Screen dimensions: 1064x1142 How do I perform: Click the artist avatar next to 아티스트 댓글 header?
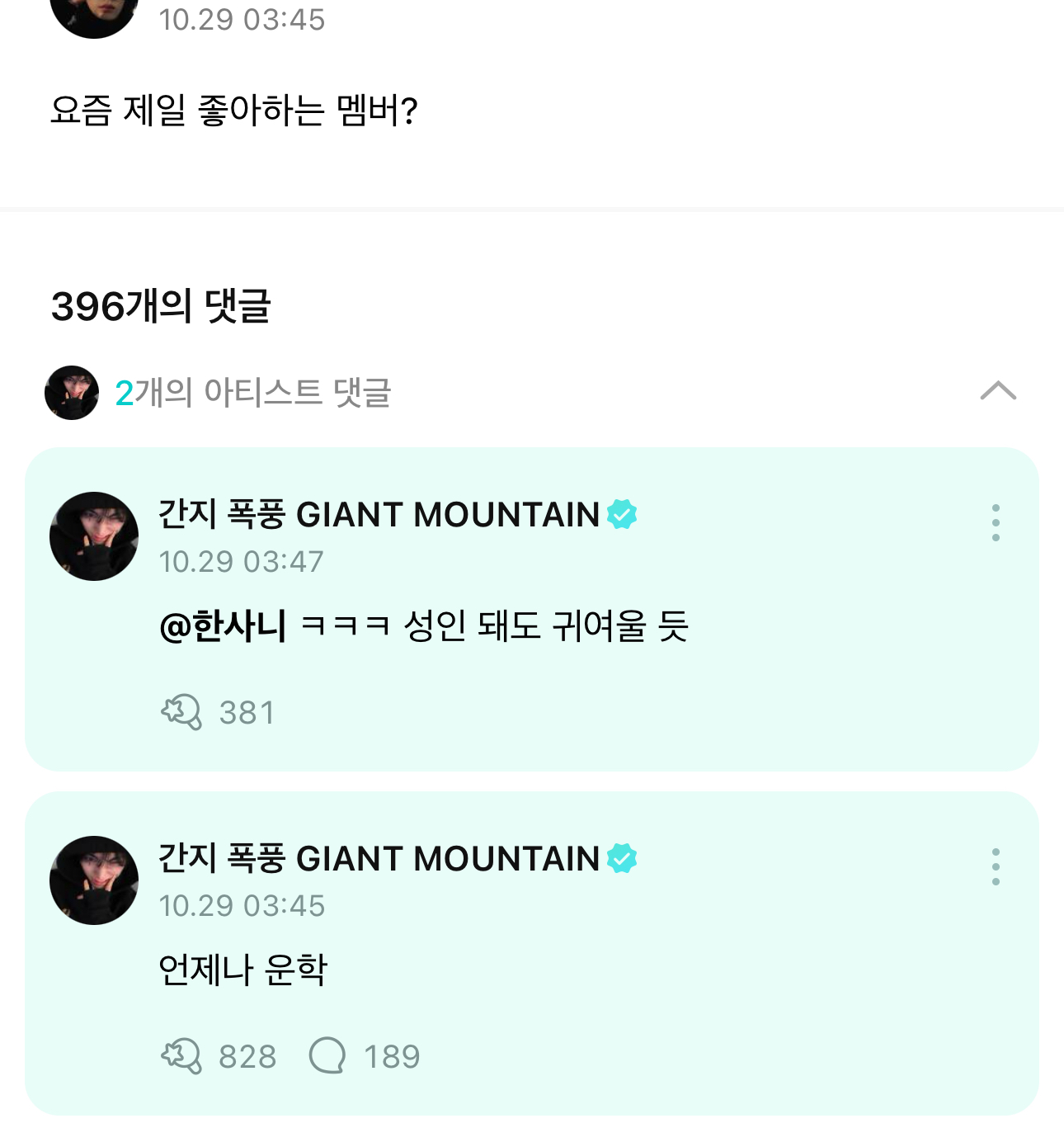click(71, 393)
